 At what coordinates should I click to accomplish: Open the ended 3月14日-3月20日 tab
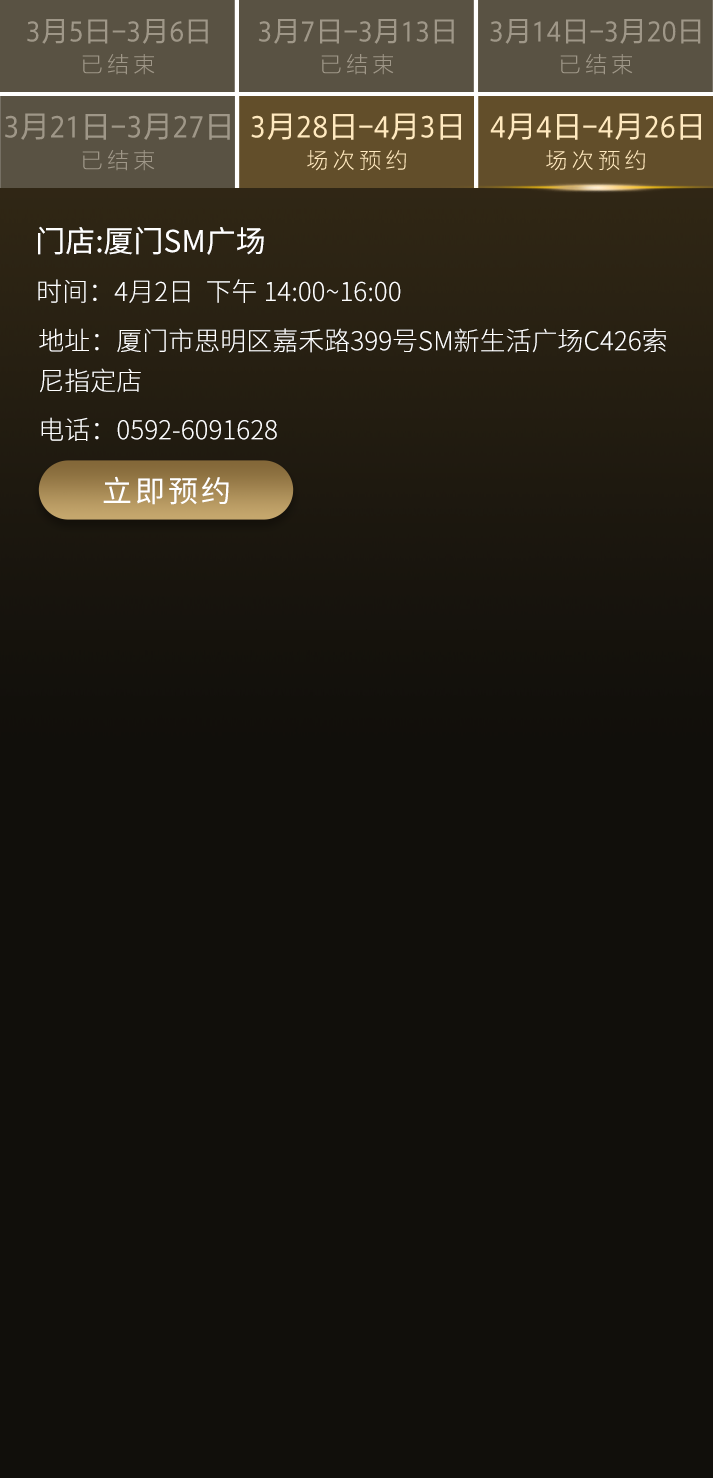(x=596, y=46)
